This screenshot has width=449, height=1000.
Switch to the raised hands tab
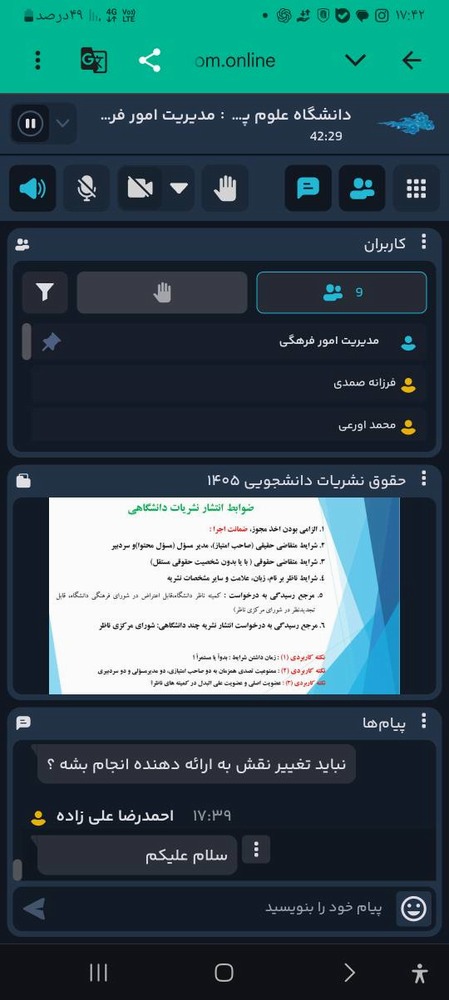pyautogui.click(x=162, y=293)
